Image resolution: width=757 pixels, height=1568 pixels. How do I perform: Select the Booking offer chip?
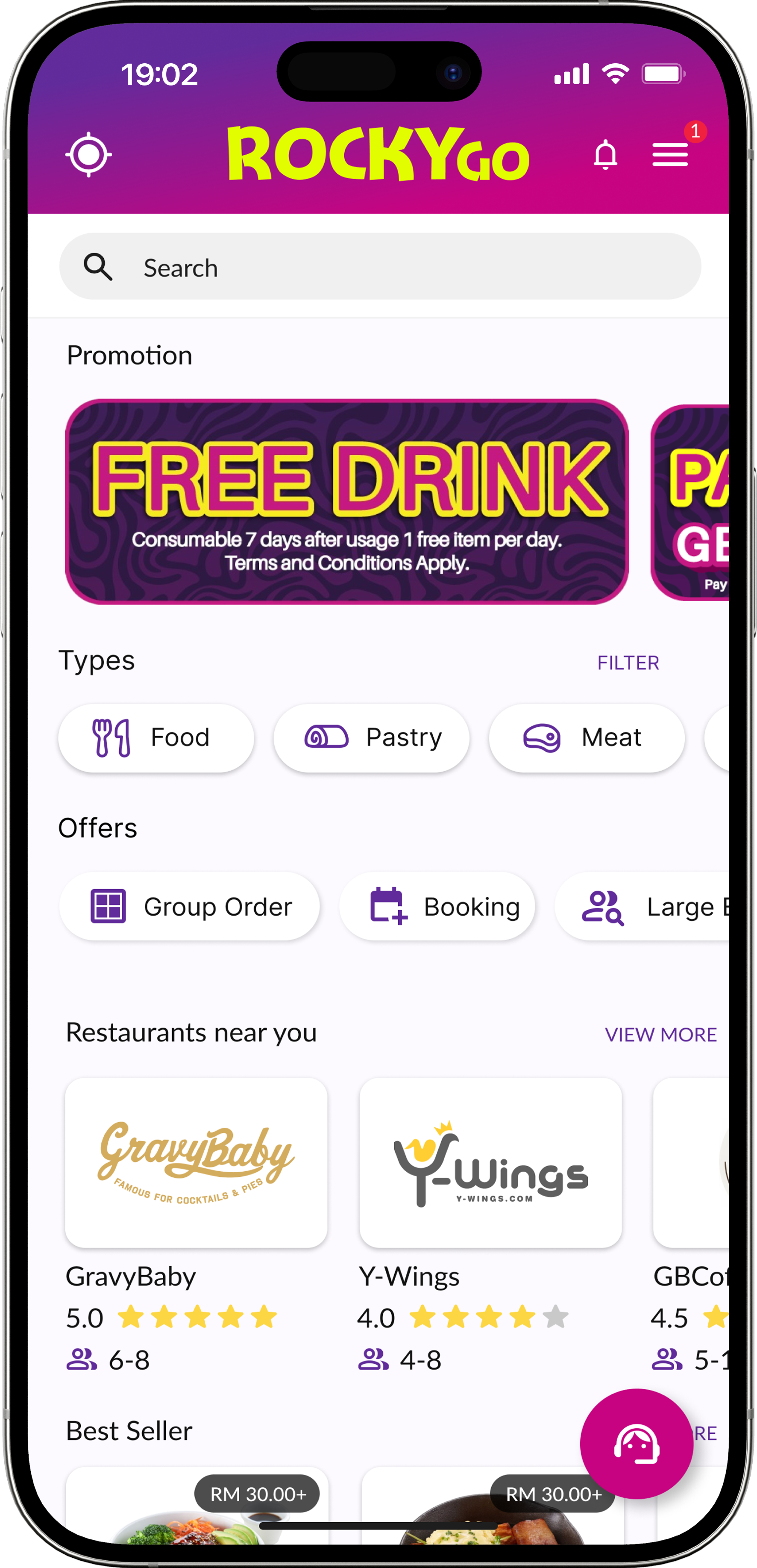(x=437, y=907)
